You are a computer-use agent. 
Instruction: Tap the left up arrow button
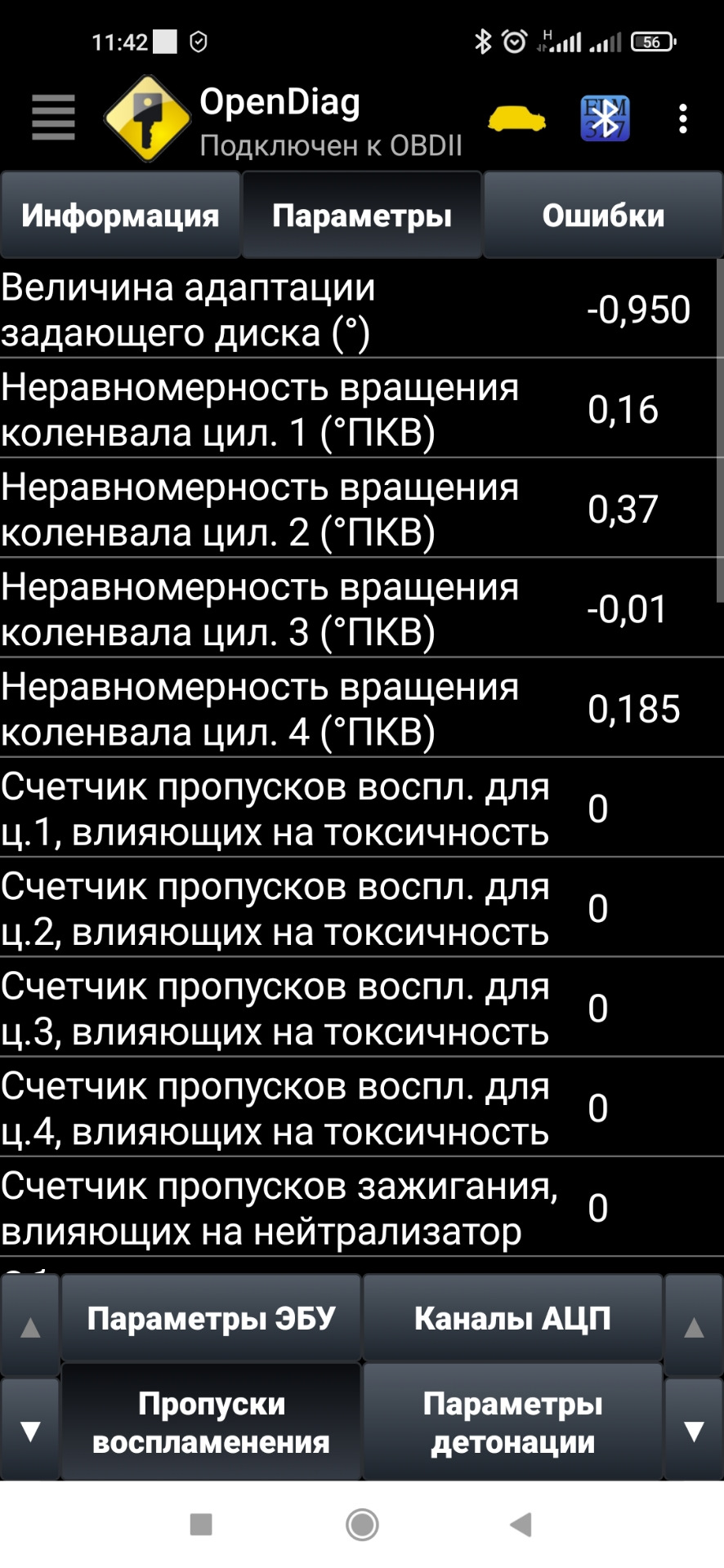[30, 1326]
